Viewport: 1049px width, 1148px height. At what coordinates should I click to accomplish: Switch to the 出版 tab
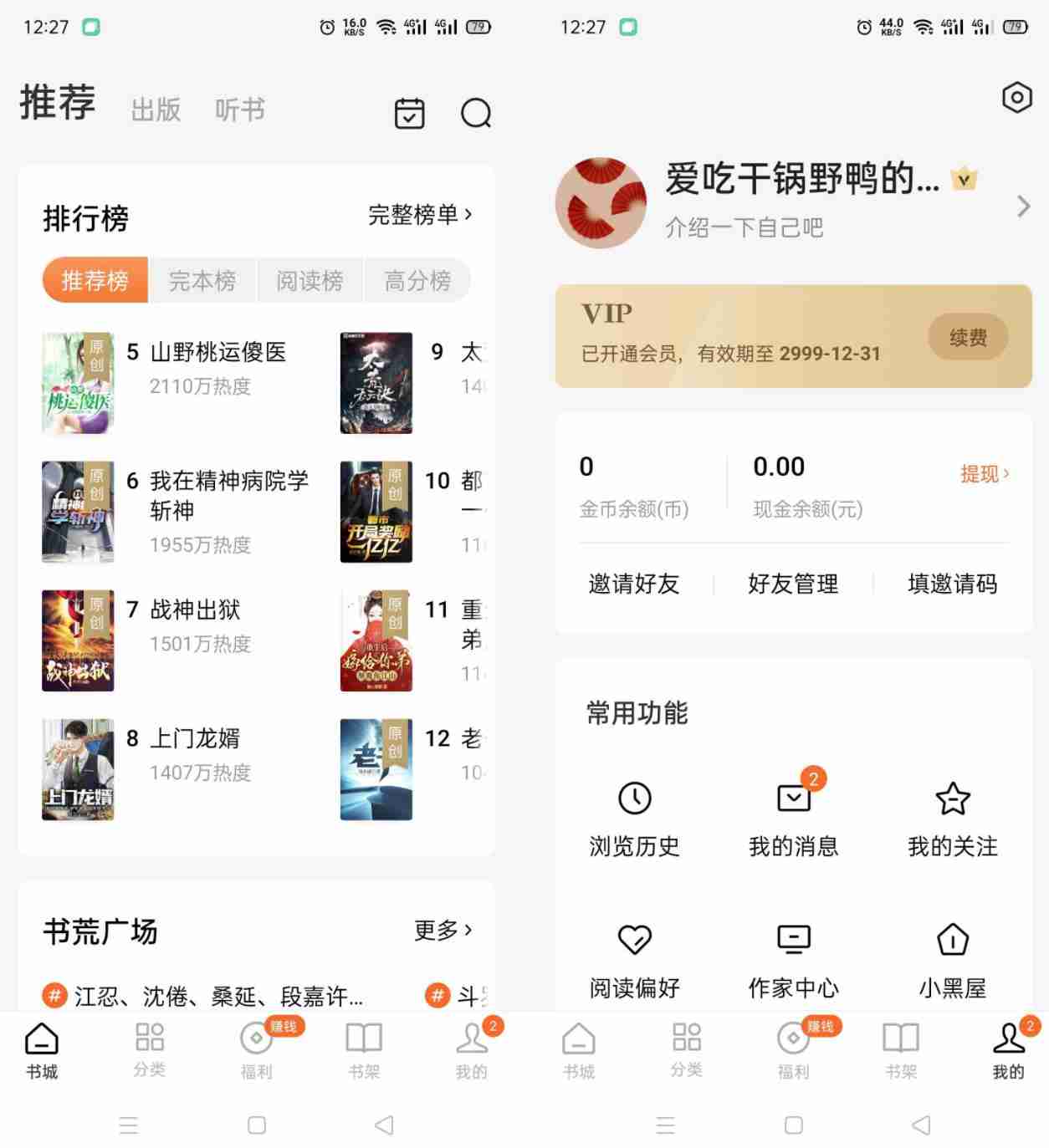click(156, 110)
